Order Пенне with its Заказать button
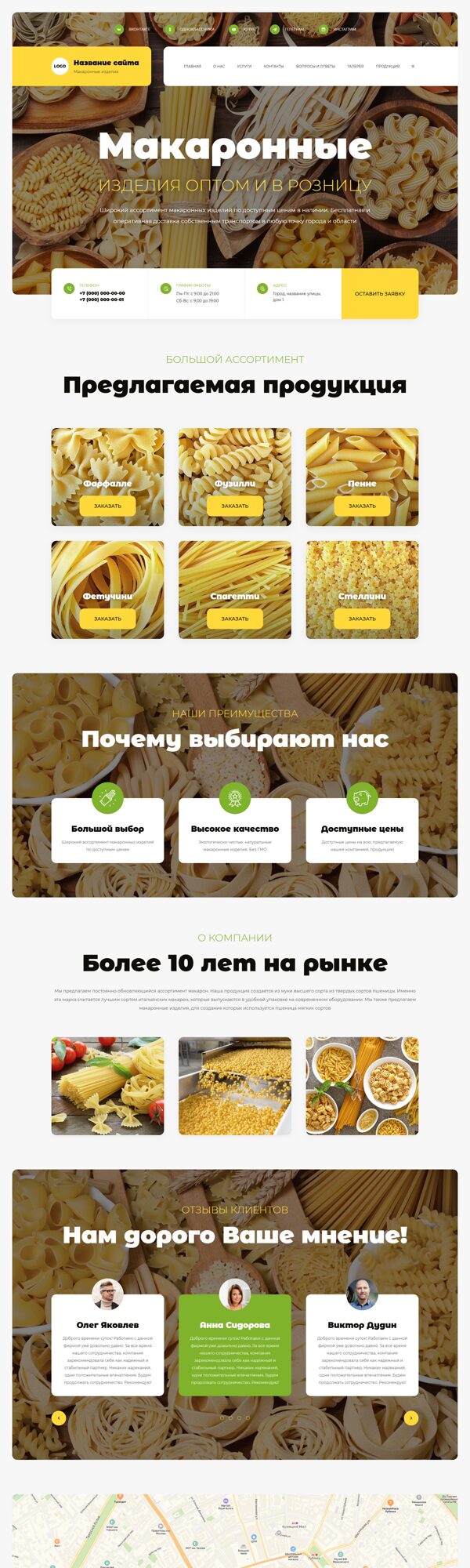The height and width of the screenshot is (1568, 470). (x=362, y=506)
